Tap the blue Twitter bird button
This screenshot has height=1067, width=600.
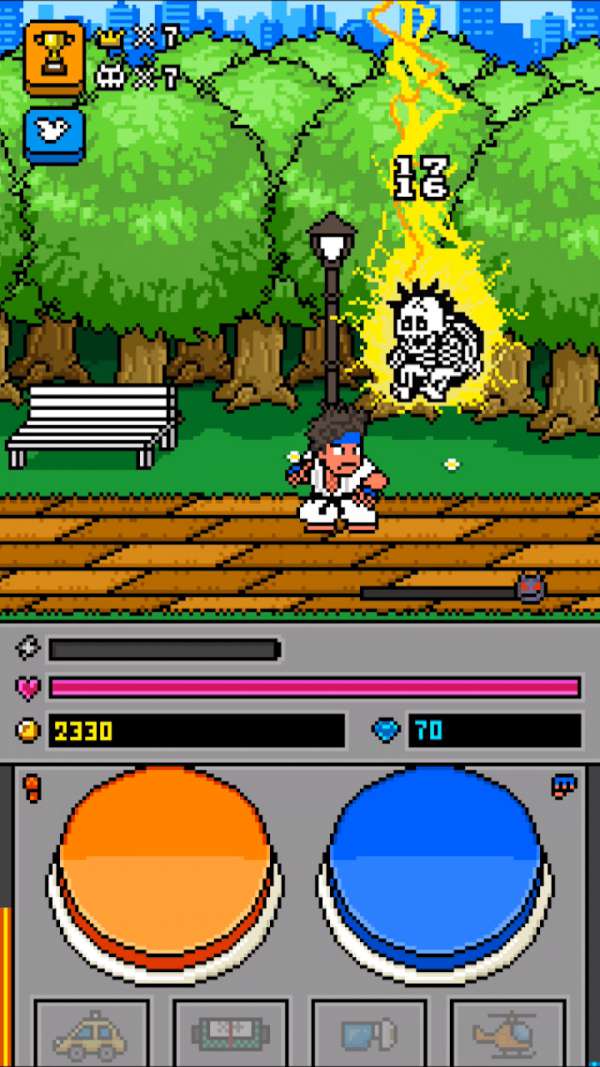(54, 133)
